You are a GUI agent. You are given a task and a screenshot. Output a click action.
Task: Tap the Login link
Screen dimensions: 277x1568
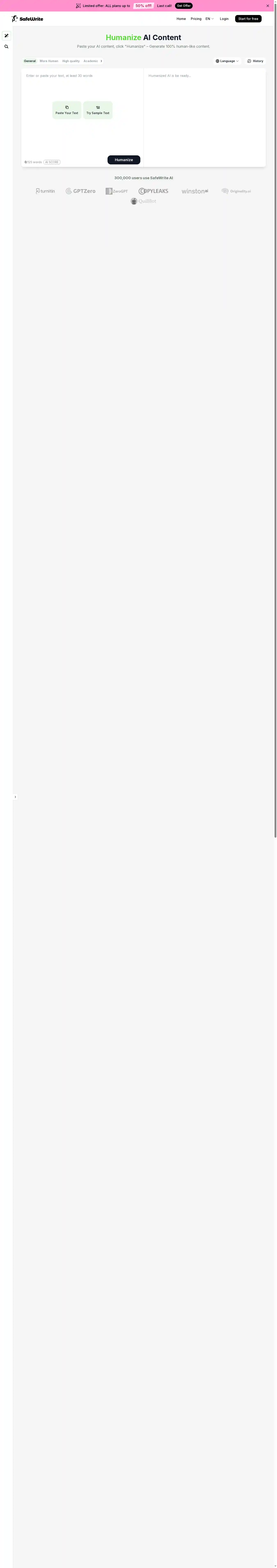click(224, 19)
